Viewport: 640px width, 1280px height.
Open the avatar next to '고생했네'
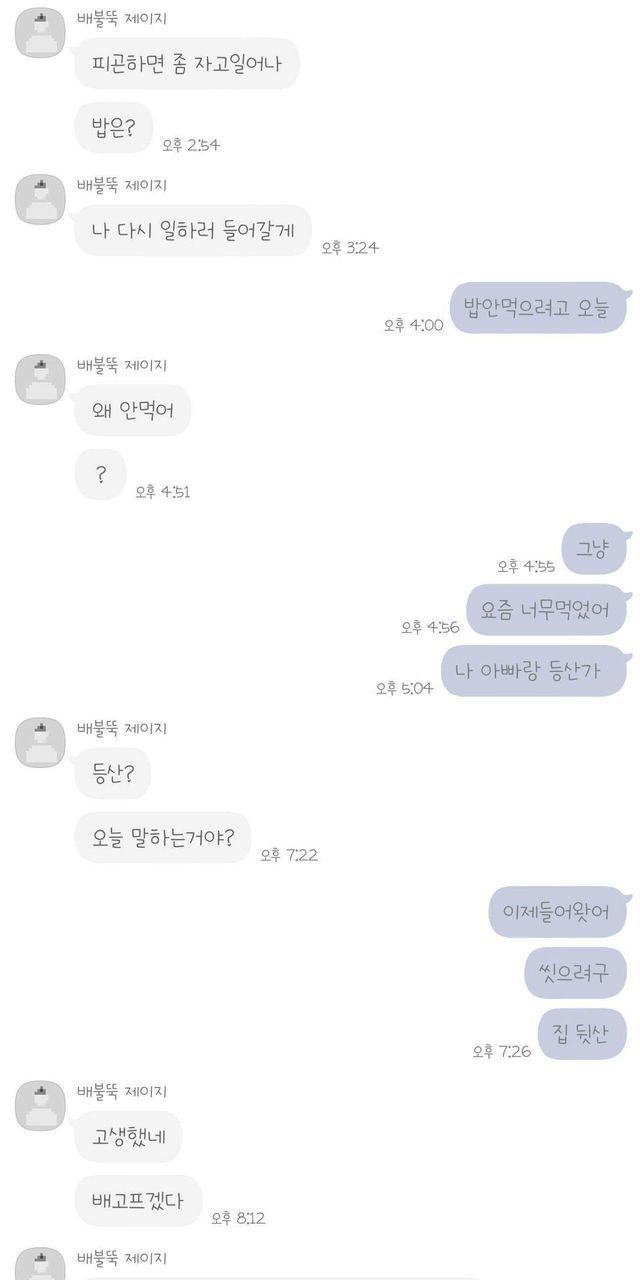[x=40, y=1106]
